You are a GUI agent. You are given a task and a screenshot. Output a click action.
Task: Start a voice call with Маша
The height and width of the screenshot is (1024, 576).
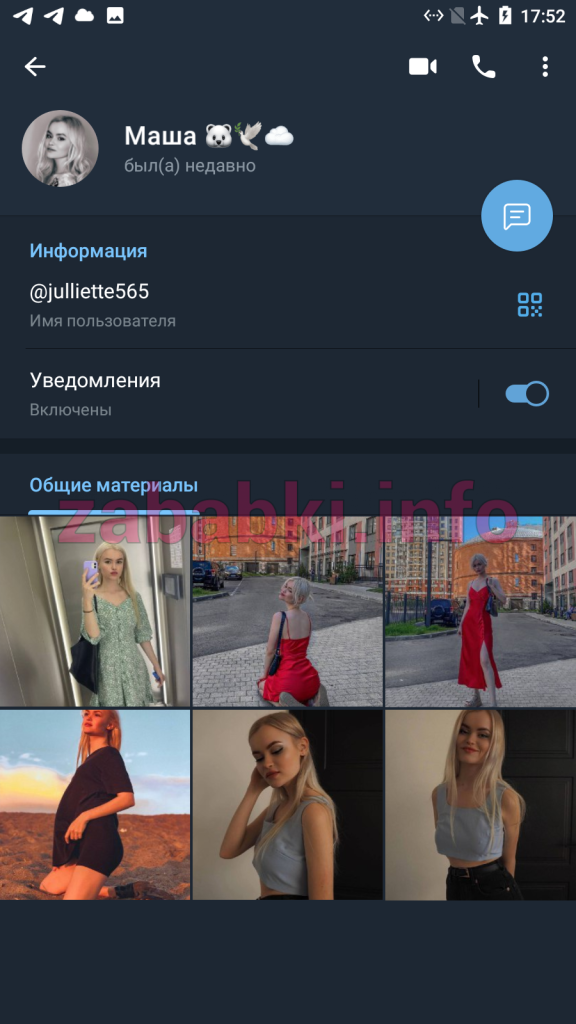[483, 67]
